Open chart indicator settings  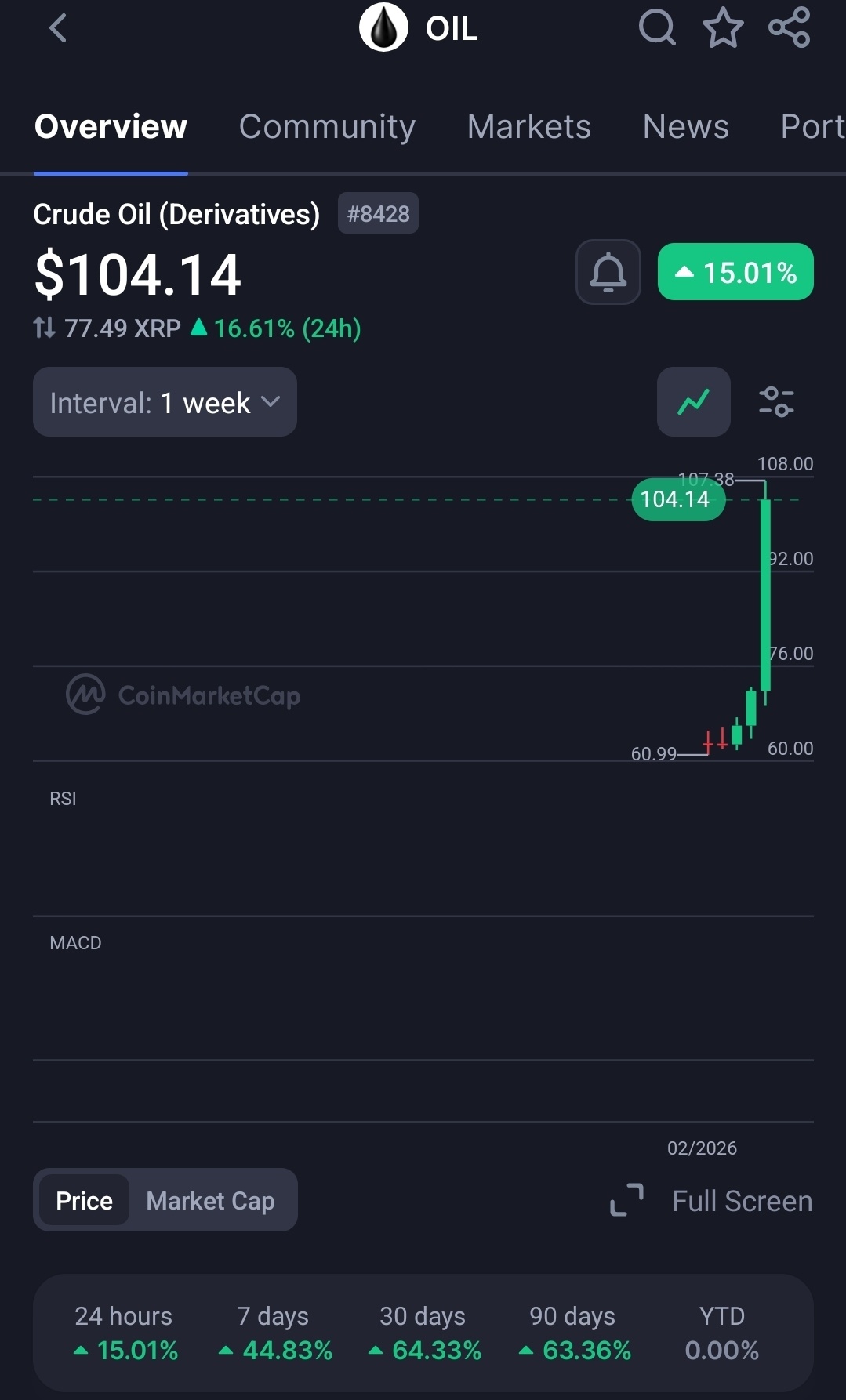coord(776,402)
